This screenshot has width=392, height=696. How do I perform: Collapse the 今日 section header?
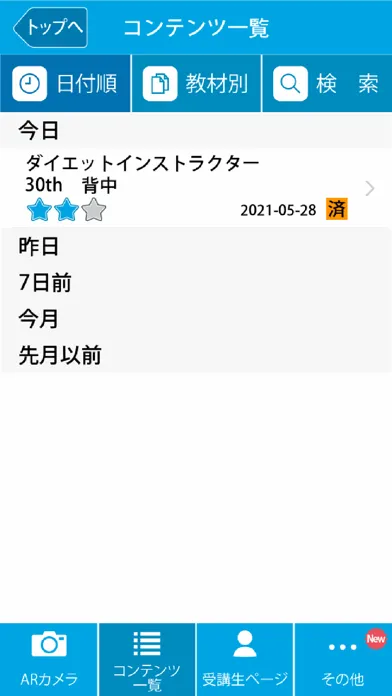196,131
